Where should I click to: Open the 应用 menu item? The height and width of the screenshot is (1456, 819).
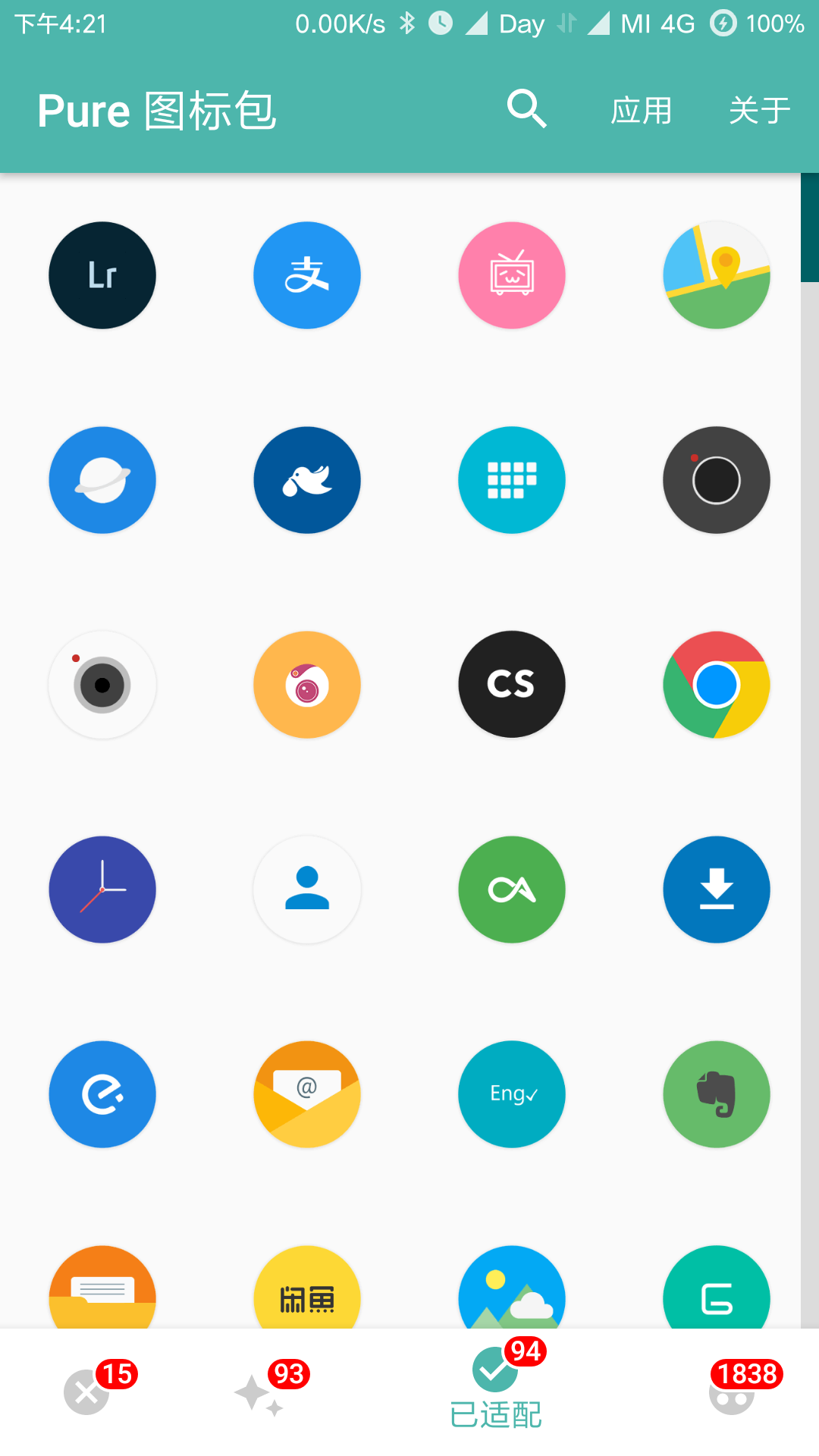click(x=642, y=111)
